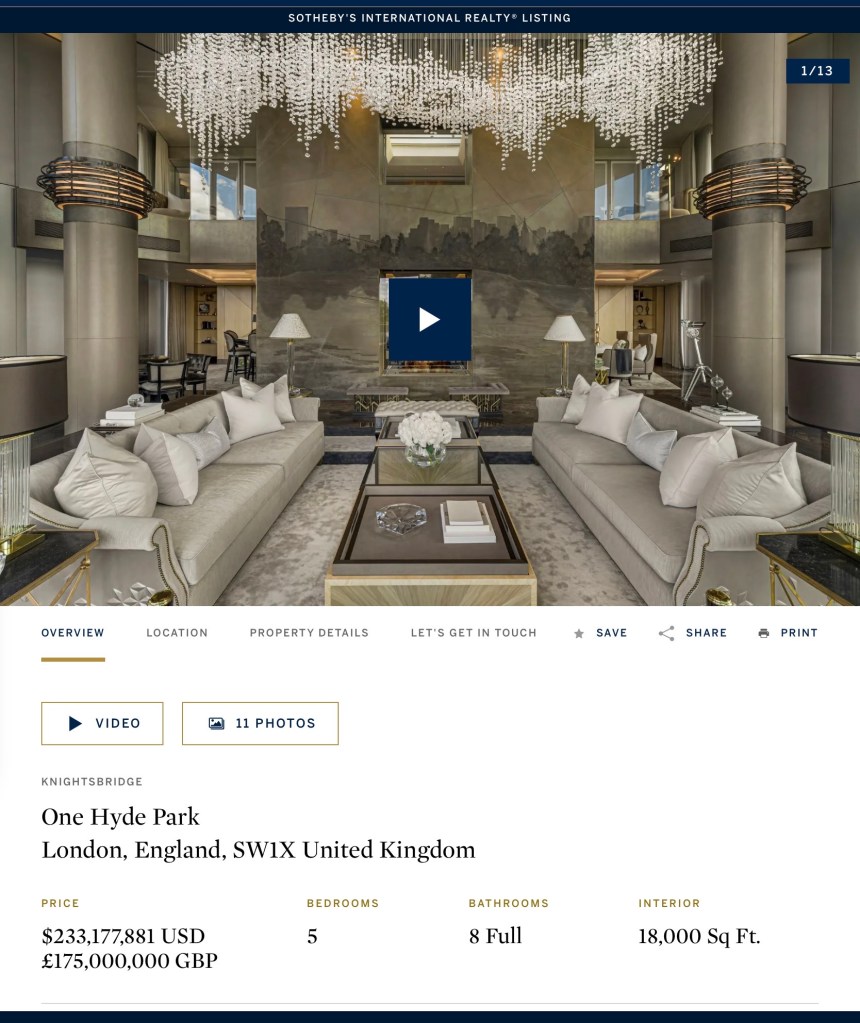
Task: Print the listing
Action: coord(788,633)
